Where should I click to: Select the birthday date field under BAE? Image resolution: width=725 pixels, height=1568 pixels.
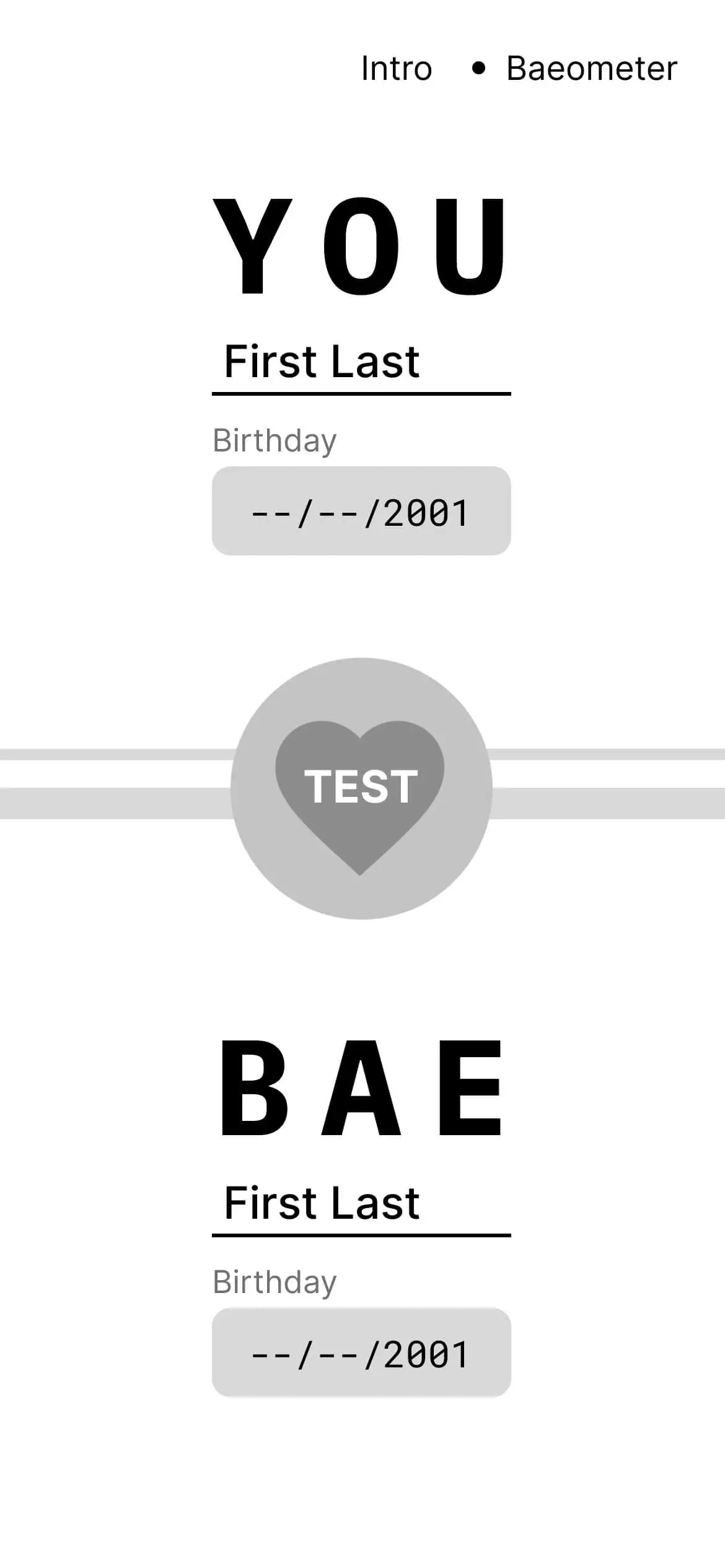[x=361, y=1354]
